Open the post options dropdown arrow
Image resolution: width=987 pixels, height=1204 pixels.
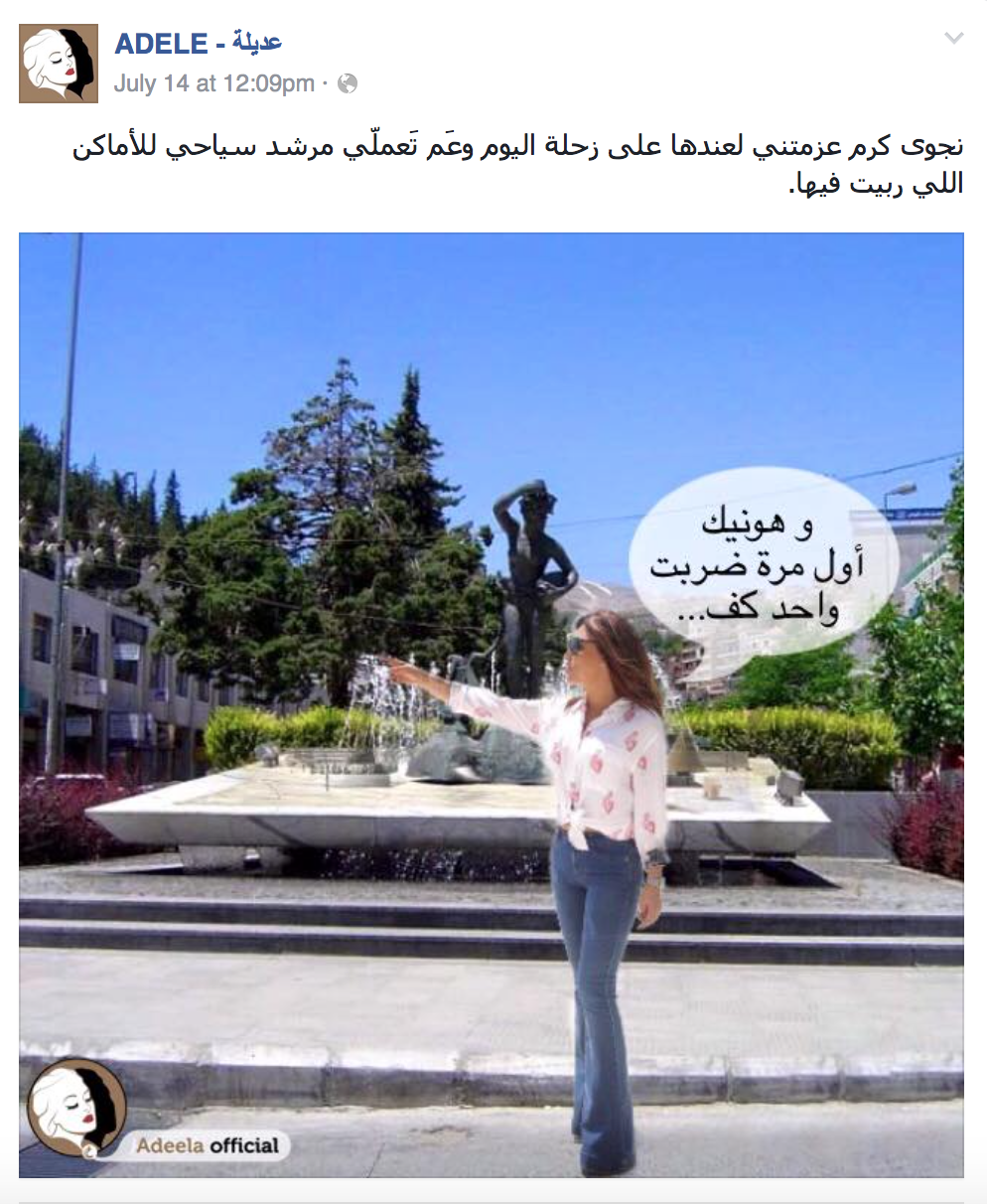tap(953, 40)
